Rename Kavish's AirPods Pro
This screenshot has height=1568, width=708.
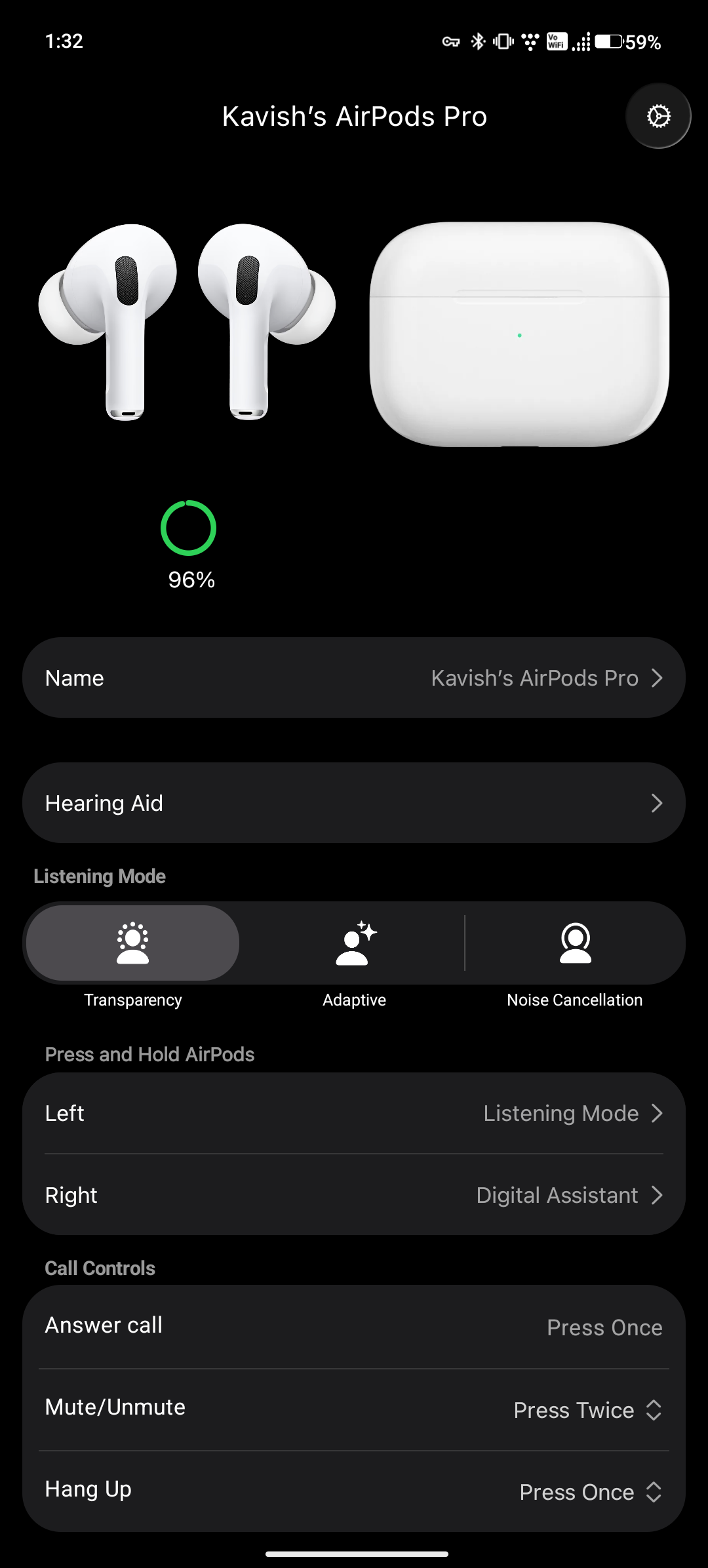354,677
